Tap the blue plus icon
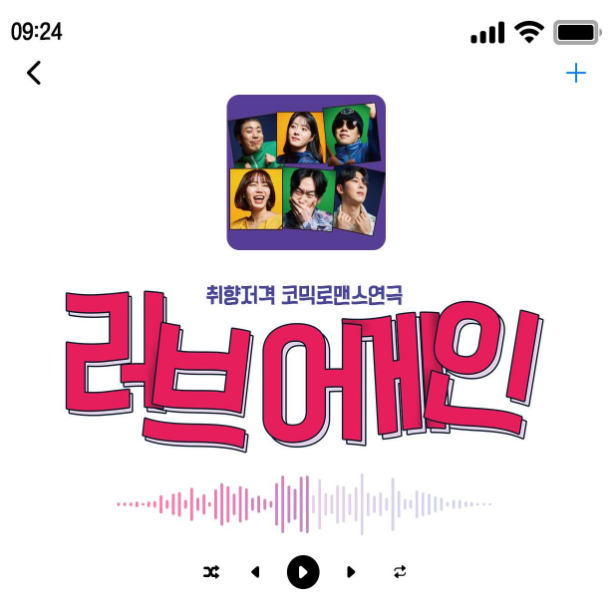Image resolution: width=612 pixels, height=607 pixels. pos(575,73)
